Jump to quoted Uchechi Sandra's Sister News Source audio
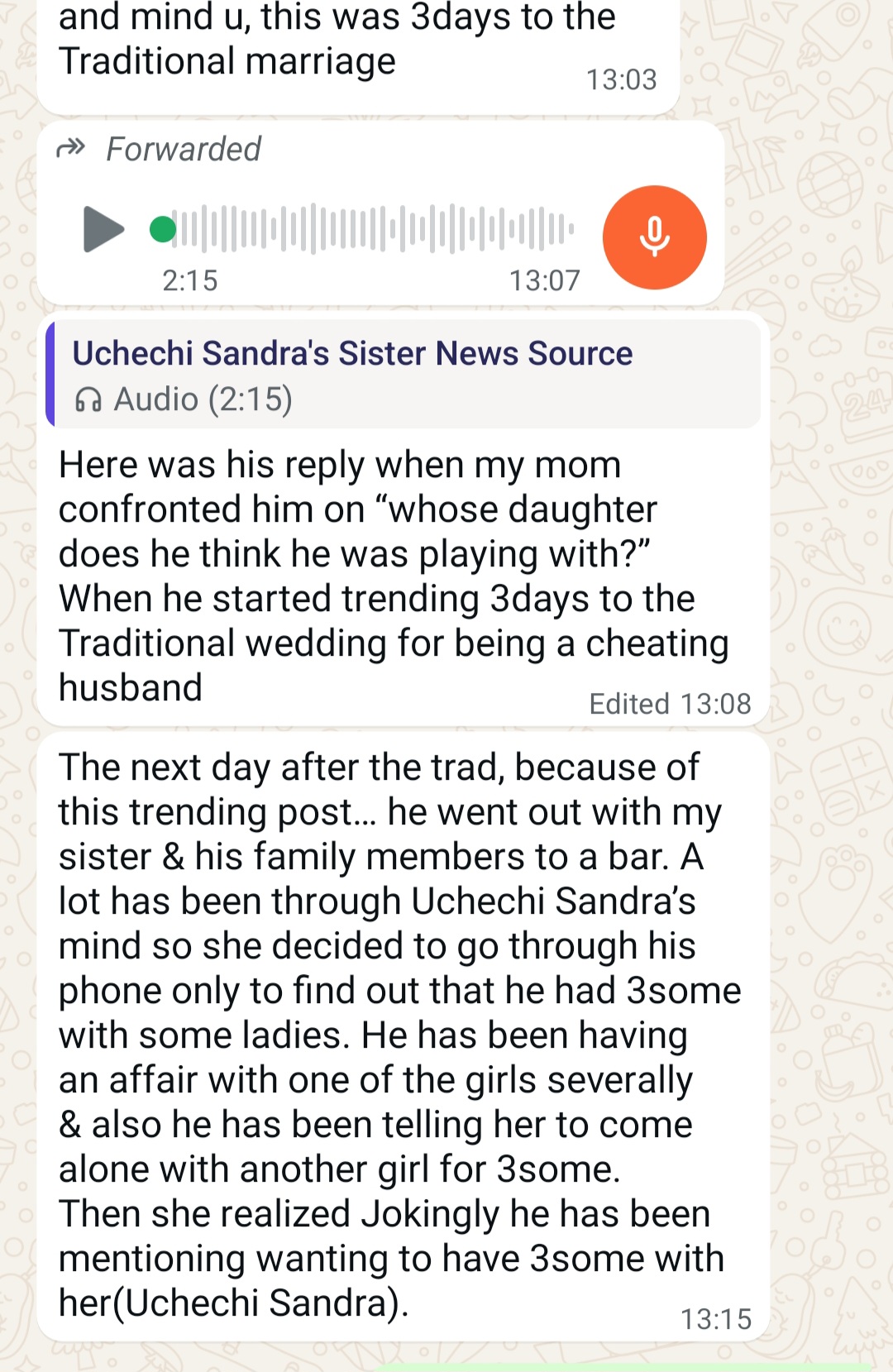Image resolution: width=893 pixels, height=1372 pixels. click(403, 375)
